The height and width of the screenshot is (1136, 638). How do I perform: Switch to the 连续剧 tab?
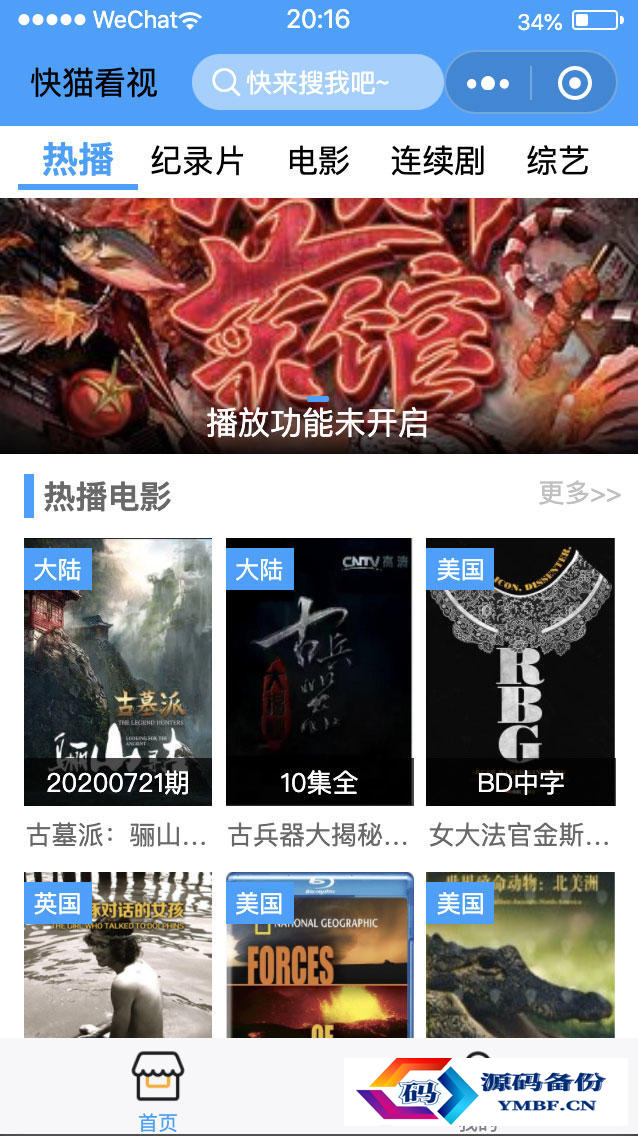pos(437,160)
